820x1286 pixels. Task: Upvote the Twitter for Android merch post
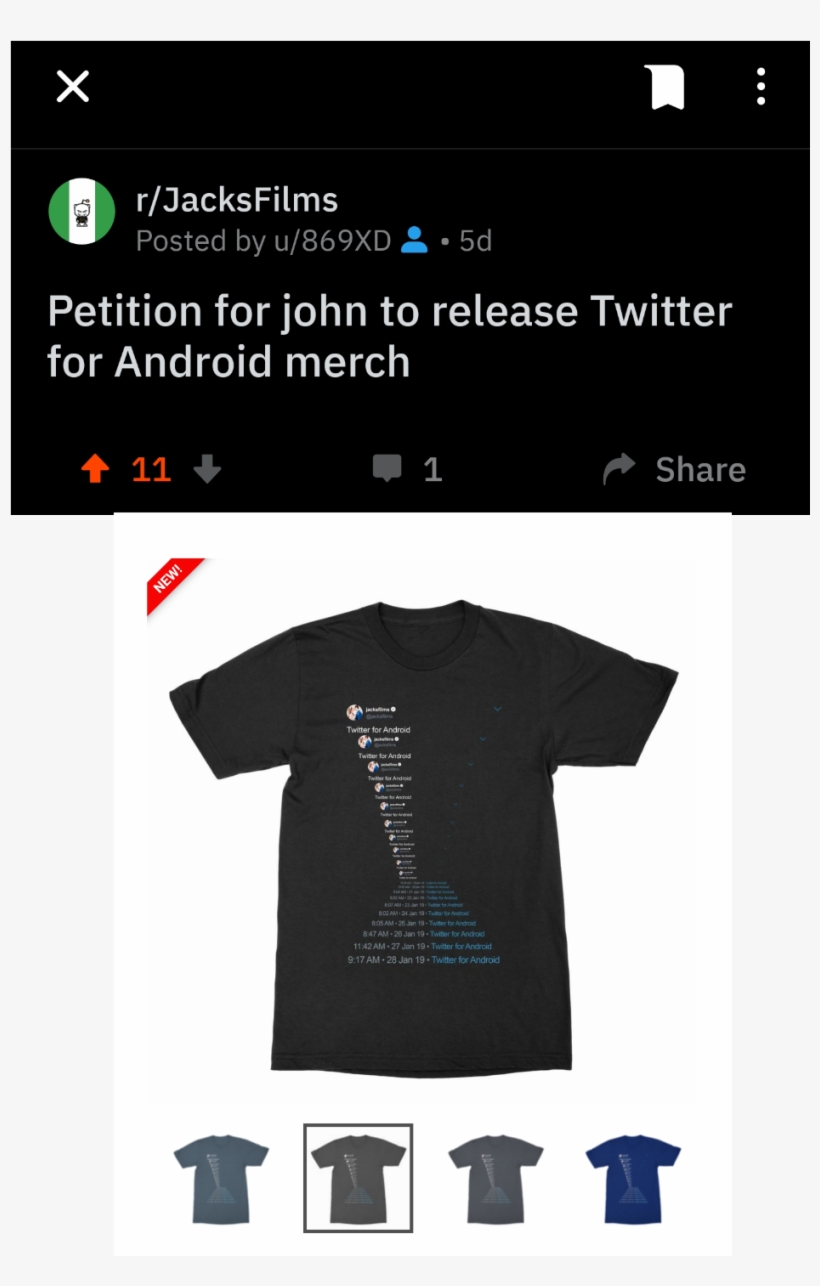[x=95, y=469]
